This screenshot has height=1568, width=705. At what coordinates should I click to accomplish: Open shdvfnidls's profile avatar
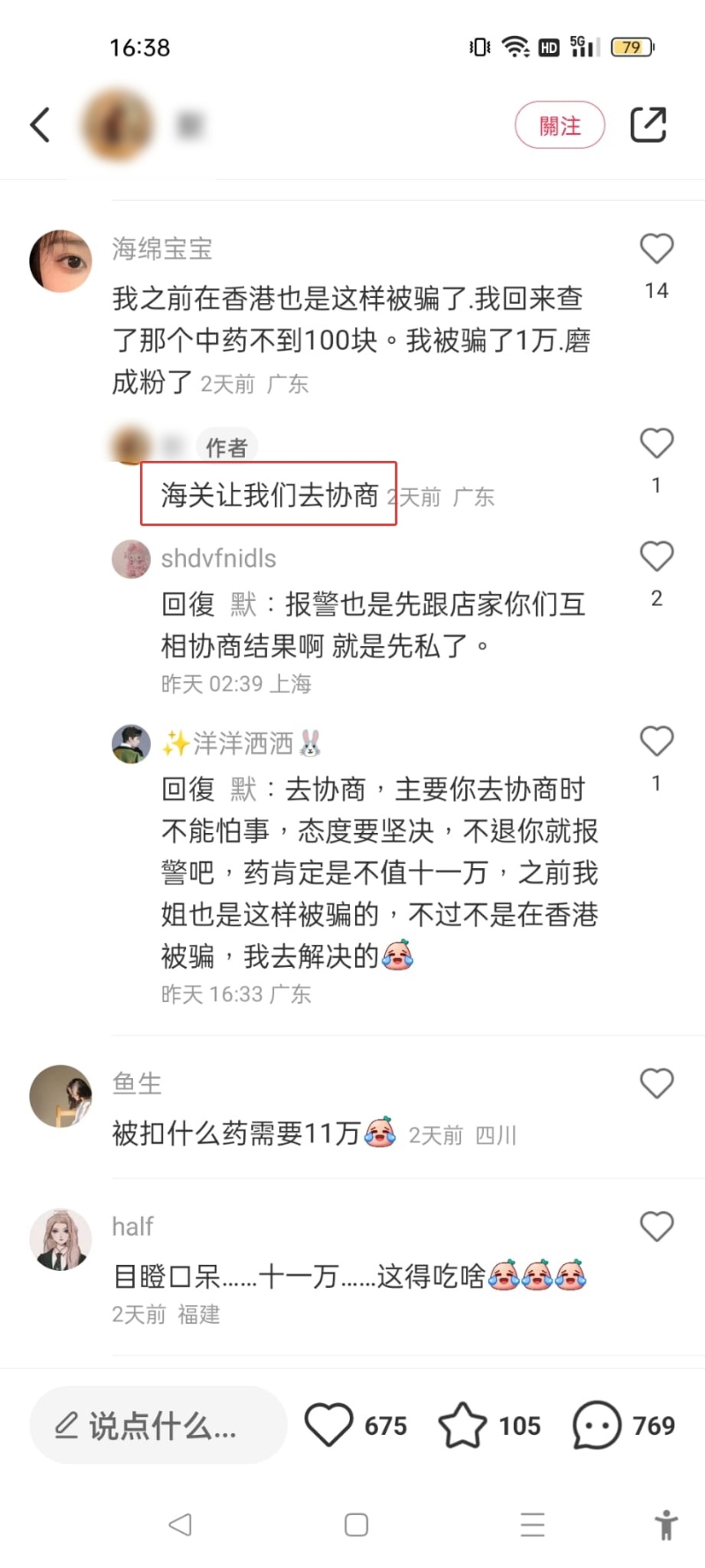pyautogui.click(x=131, y=559)
